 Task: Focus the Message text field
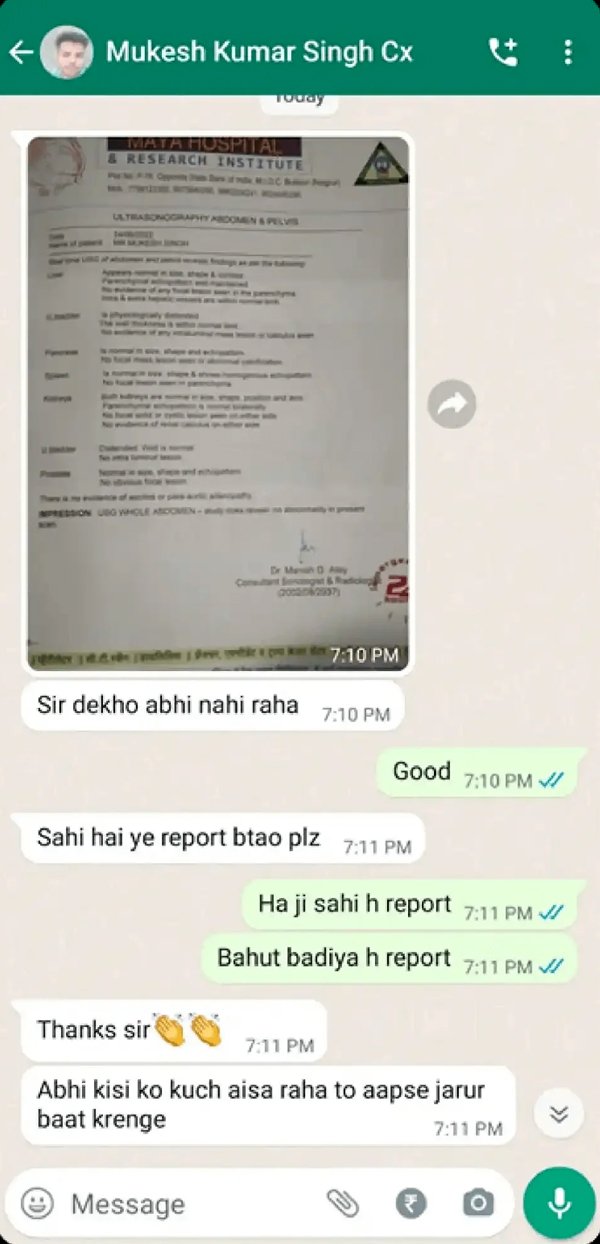190,1204
